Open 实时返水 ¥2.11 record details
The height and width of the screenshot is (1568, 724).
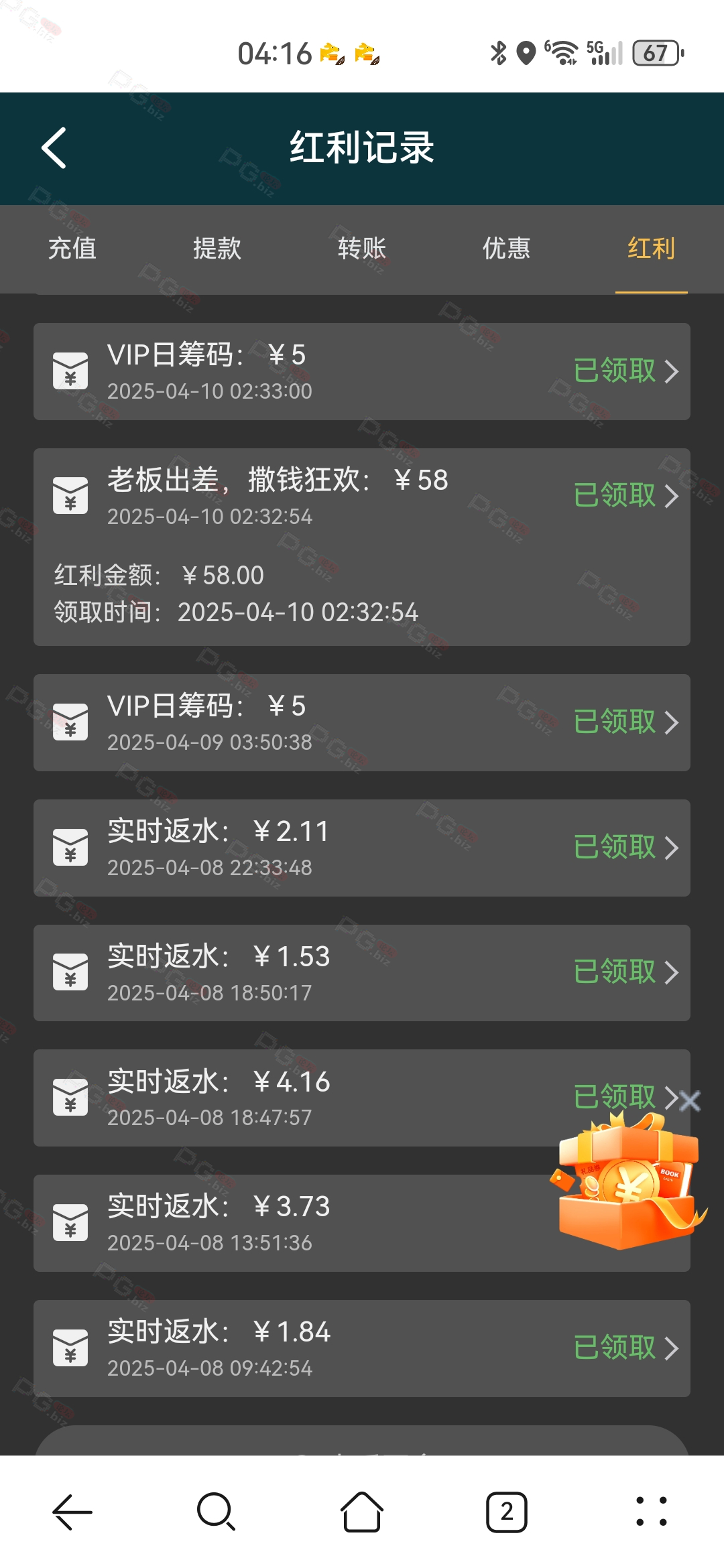tap(362, 848)
